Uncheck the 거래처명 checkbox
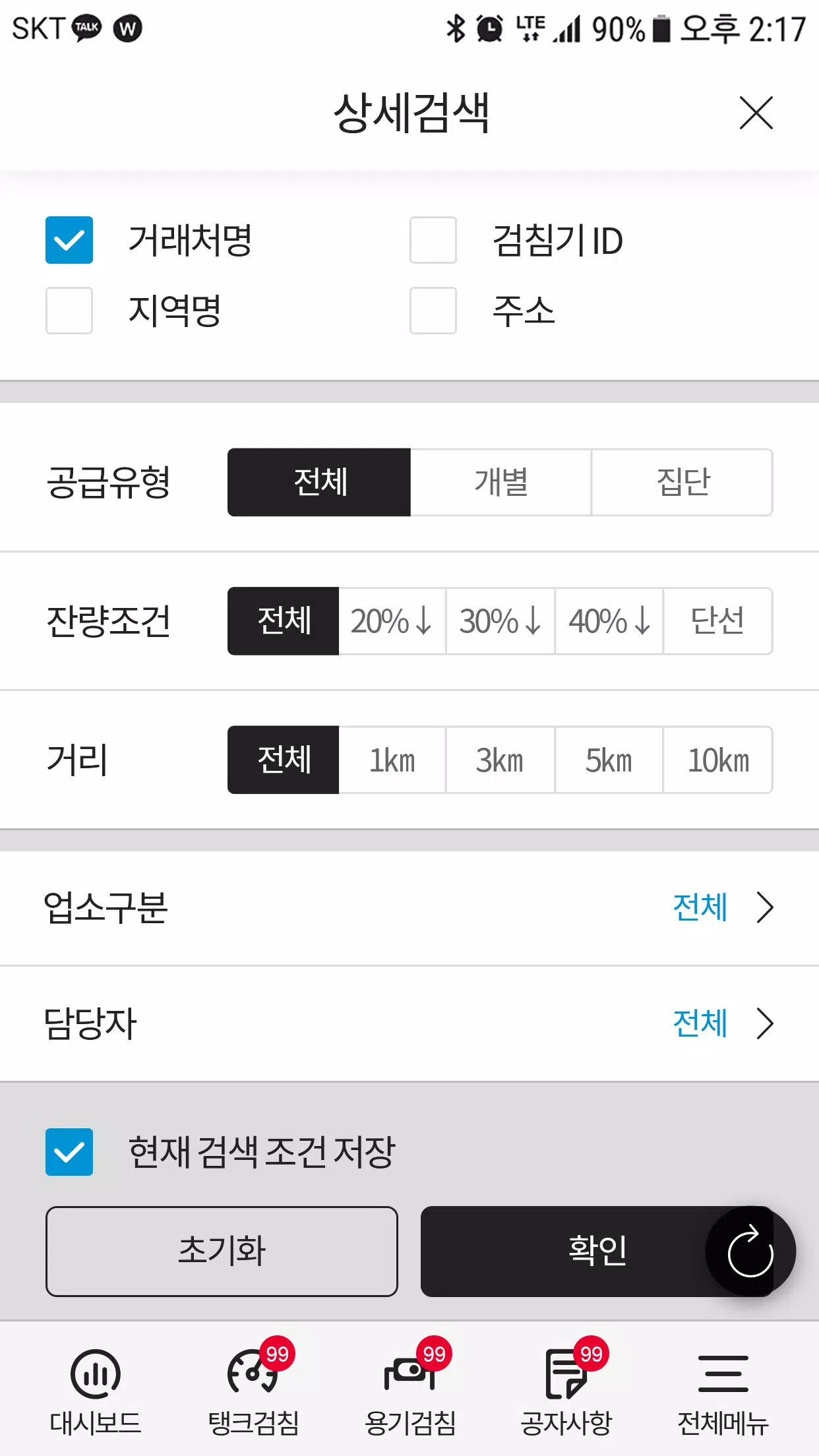 point(69,240)
